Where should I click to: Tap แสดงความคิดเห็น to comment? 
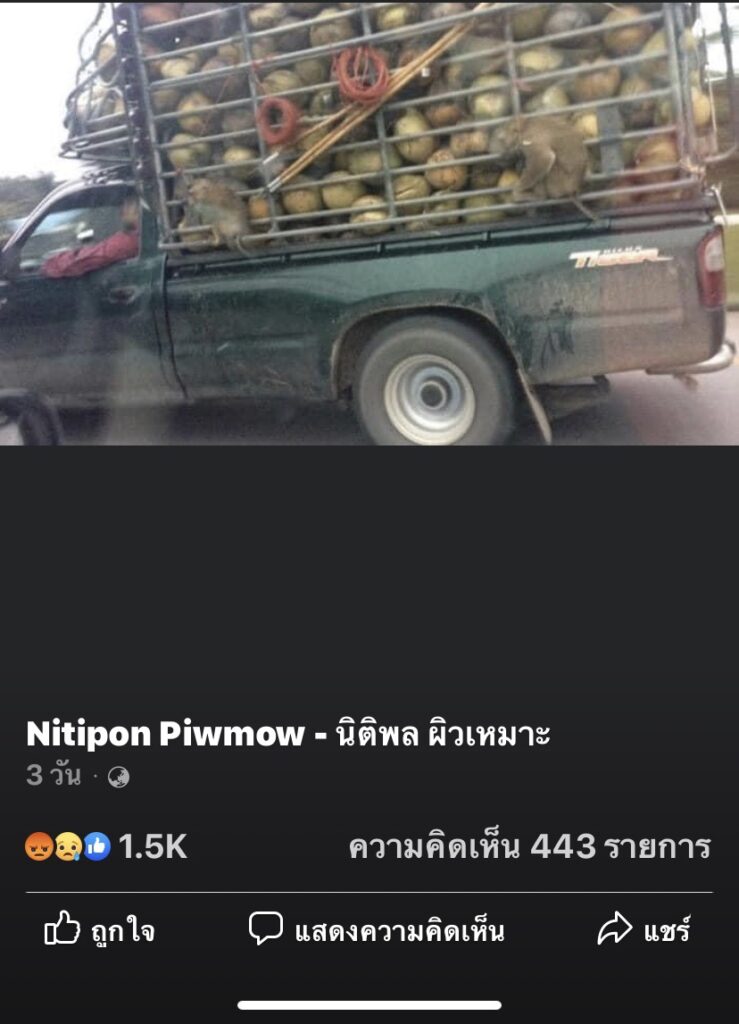376,931
